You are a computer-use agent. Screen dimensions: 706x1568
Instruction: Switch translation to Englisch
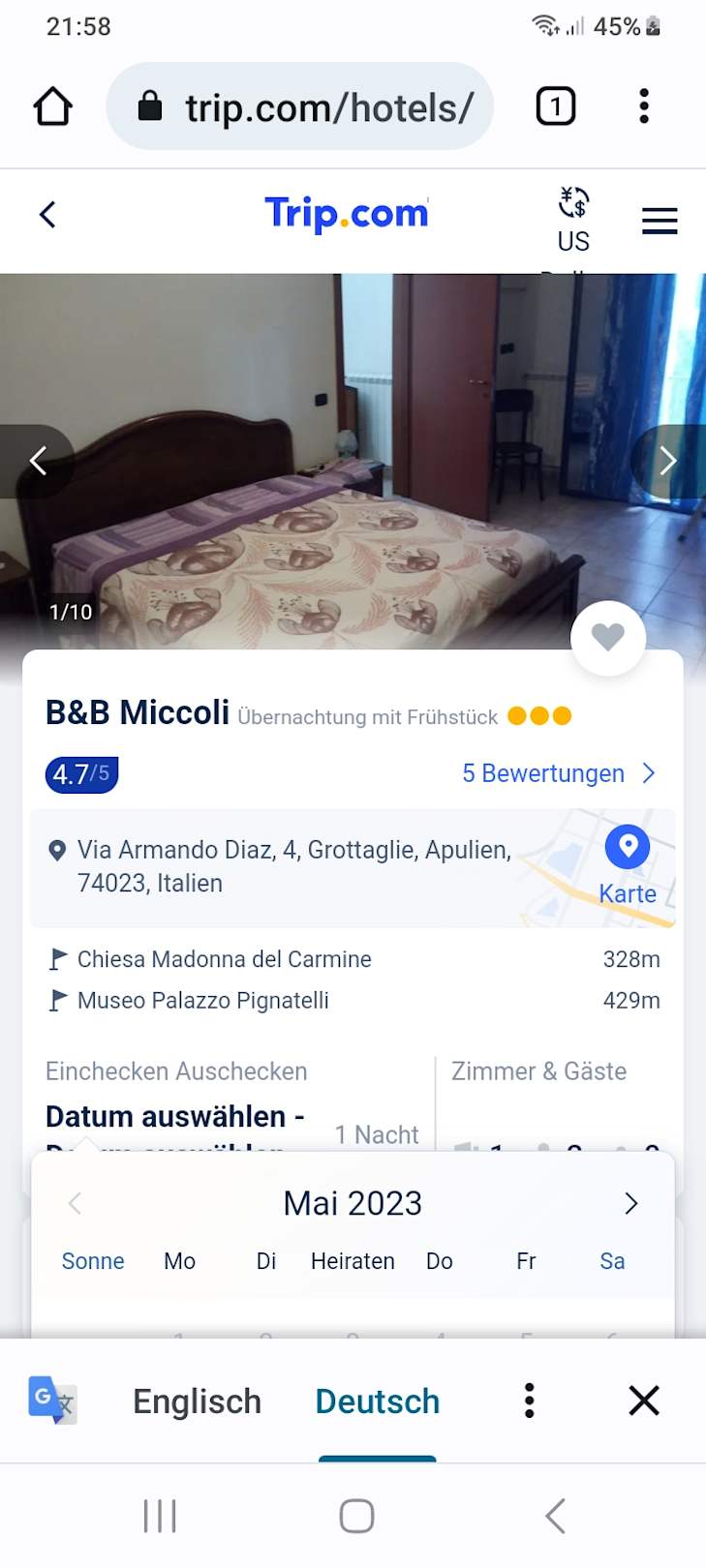coord(197,1402)
